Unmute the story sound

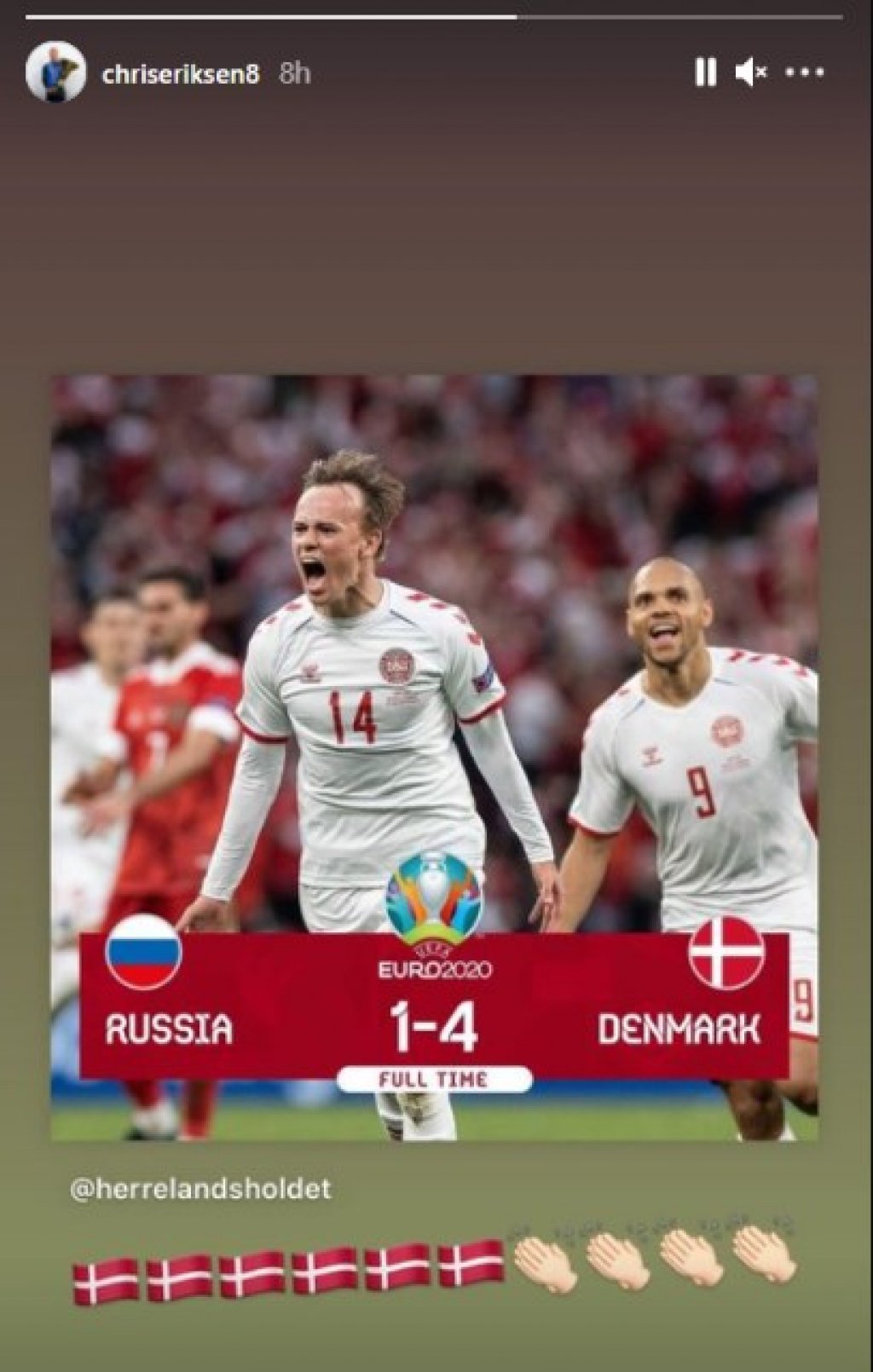[751, 74]
